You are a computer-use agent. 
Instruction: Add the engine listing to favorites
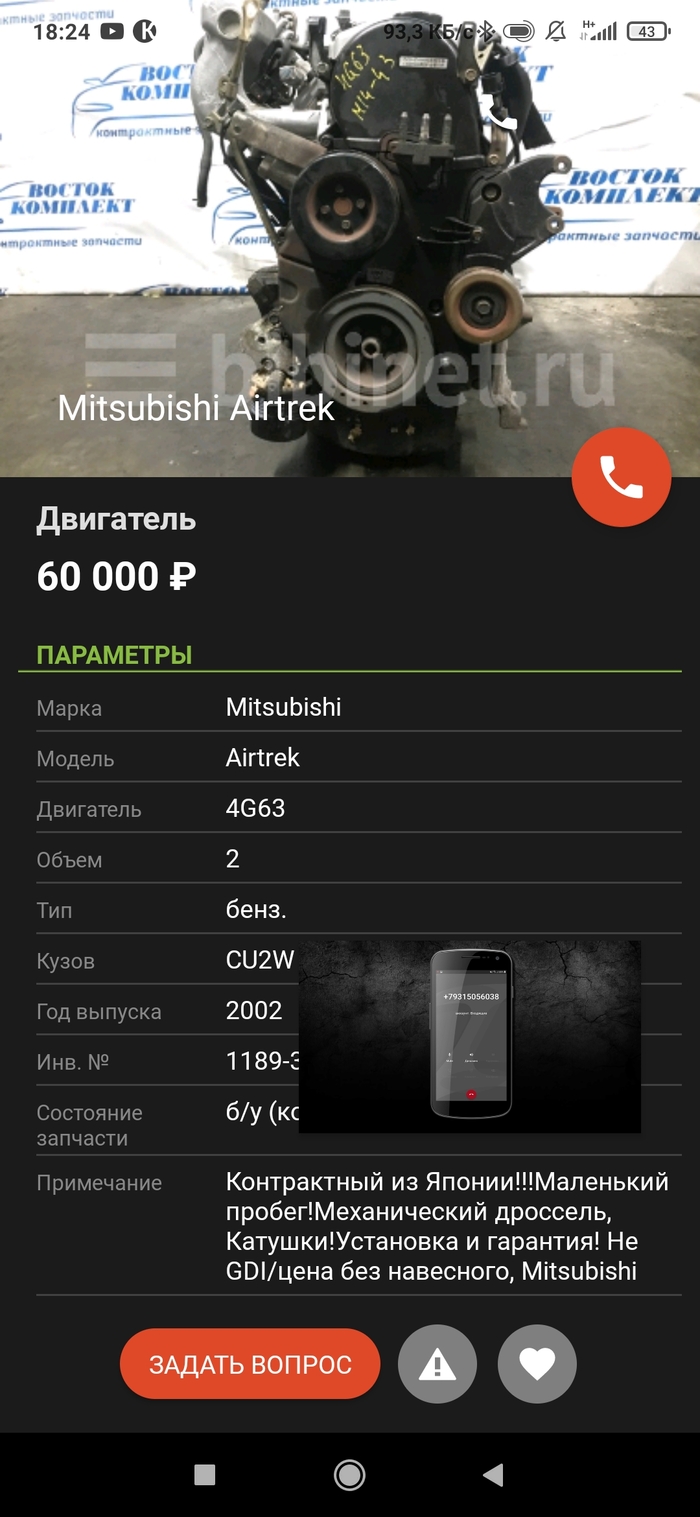coord(537,1364)
